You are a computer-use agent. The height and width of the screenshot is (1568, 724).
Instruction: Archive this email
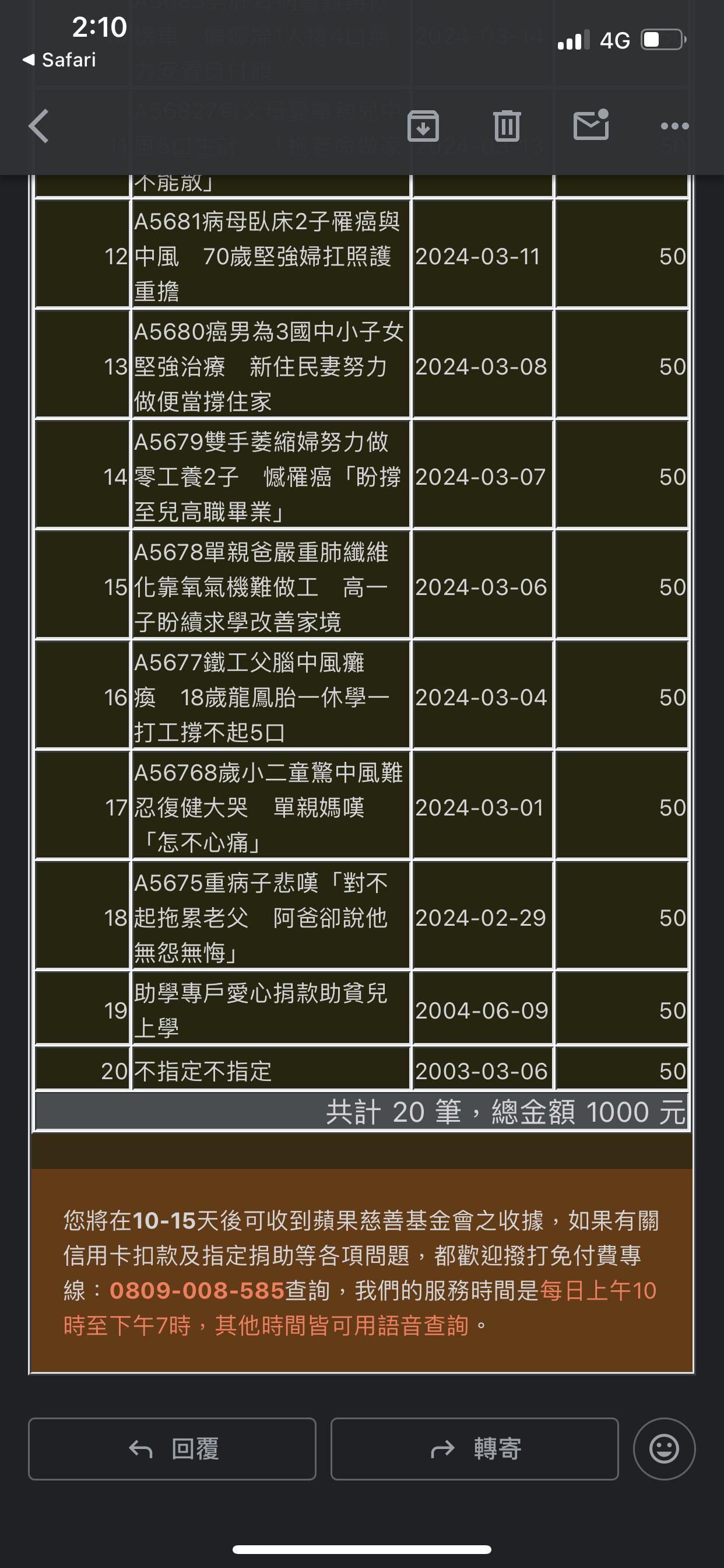click(423, 126)
